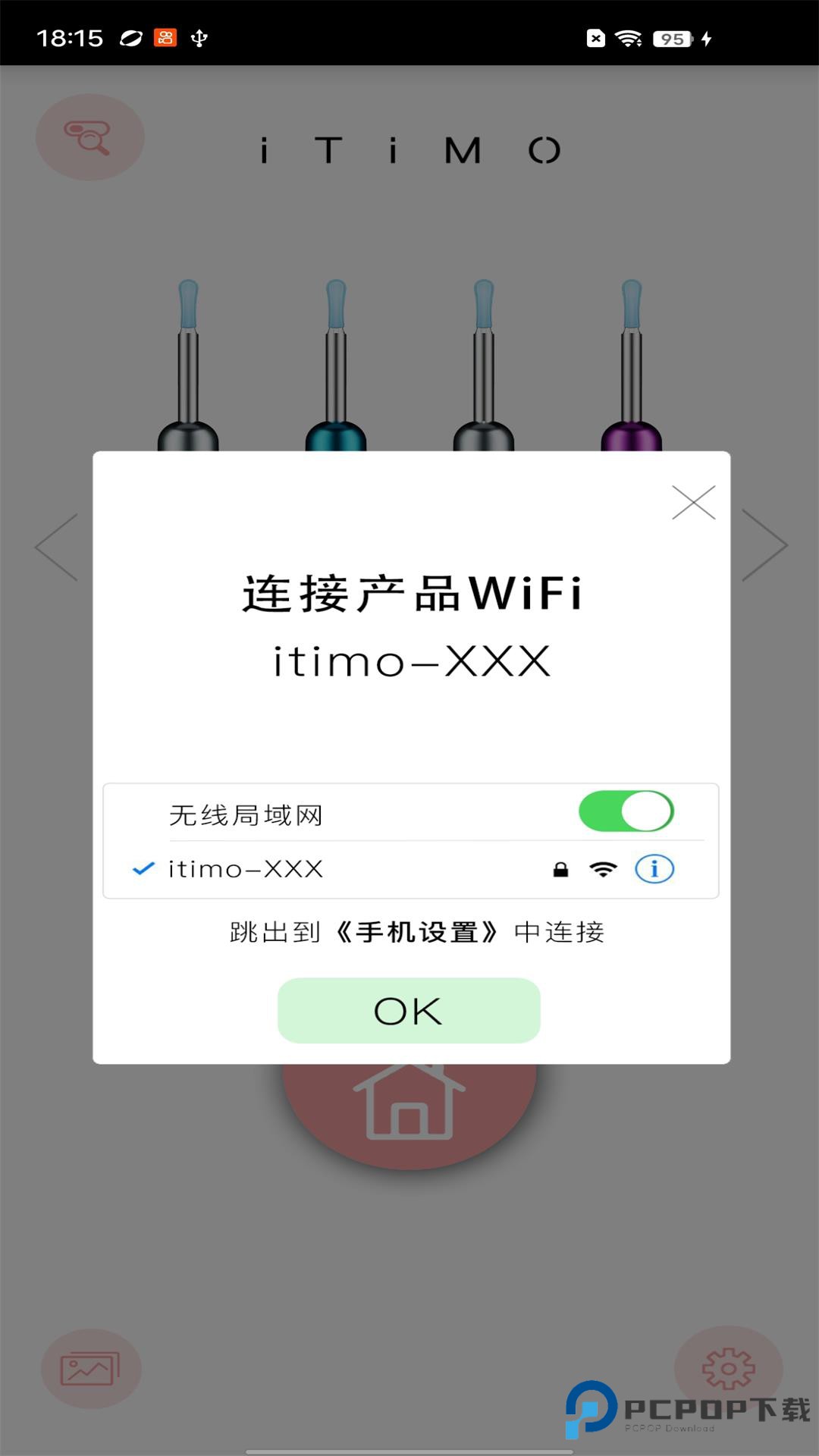Click the WiFi signal icon beside itimo-XXX

point(603,869)
